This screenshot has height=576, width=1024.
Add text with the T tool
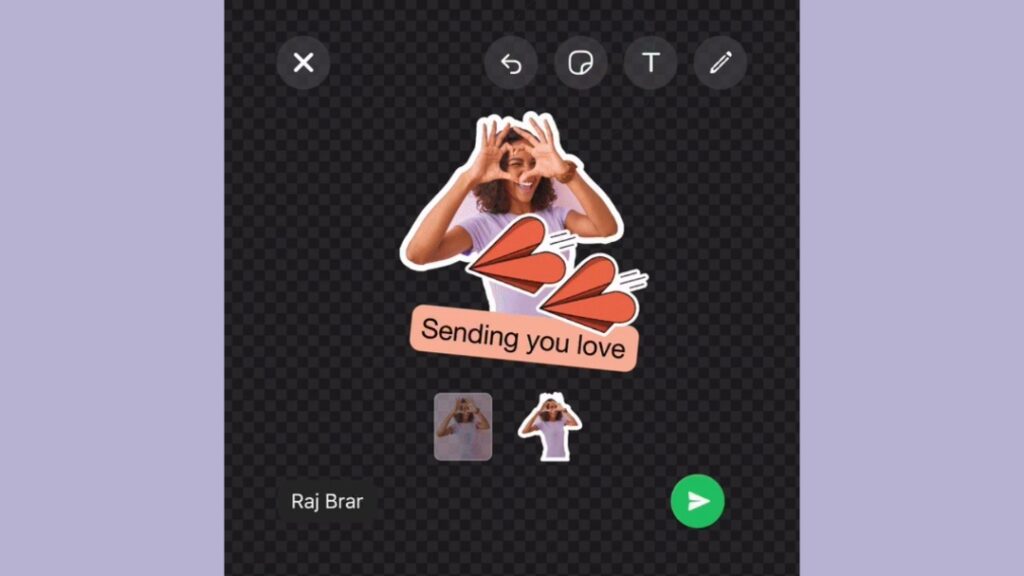click(650, 63)
